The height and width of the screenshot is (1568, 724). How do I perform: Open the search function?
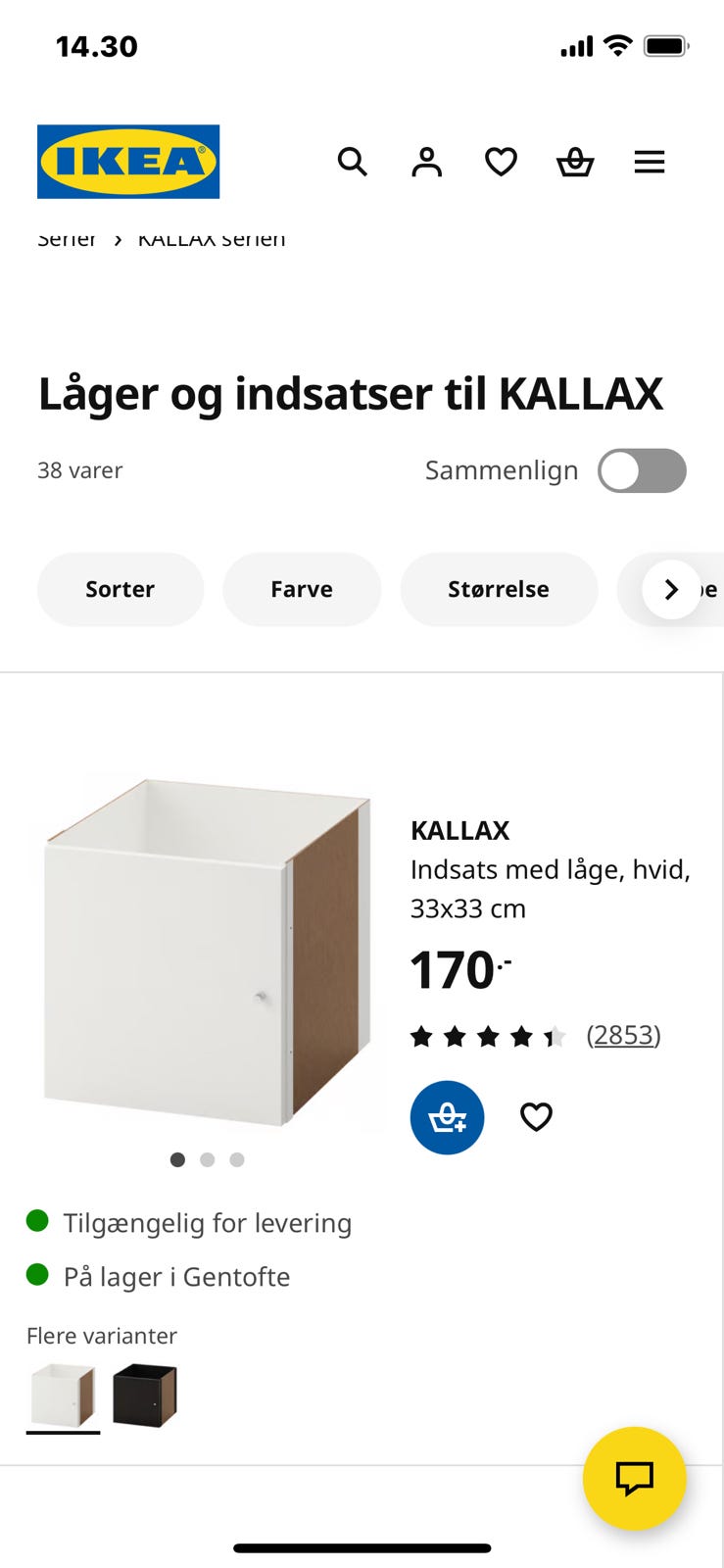352,162
